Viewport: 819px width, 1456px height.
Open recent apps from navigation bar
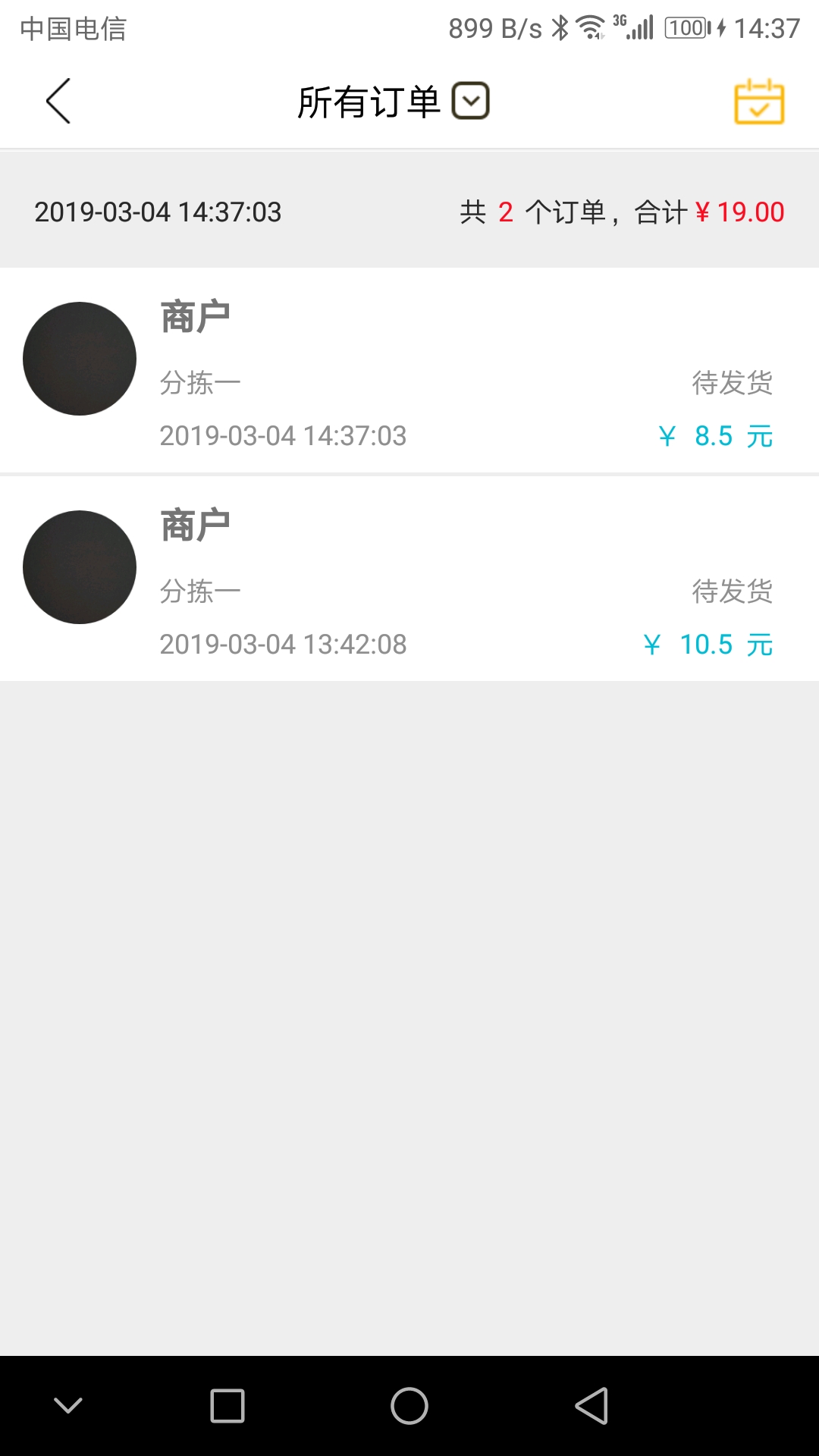(x=227, y=1406)
